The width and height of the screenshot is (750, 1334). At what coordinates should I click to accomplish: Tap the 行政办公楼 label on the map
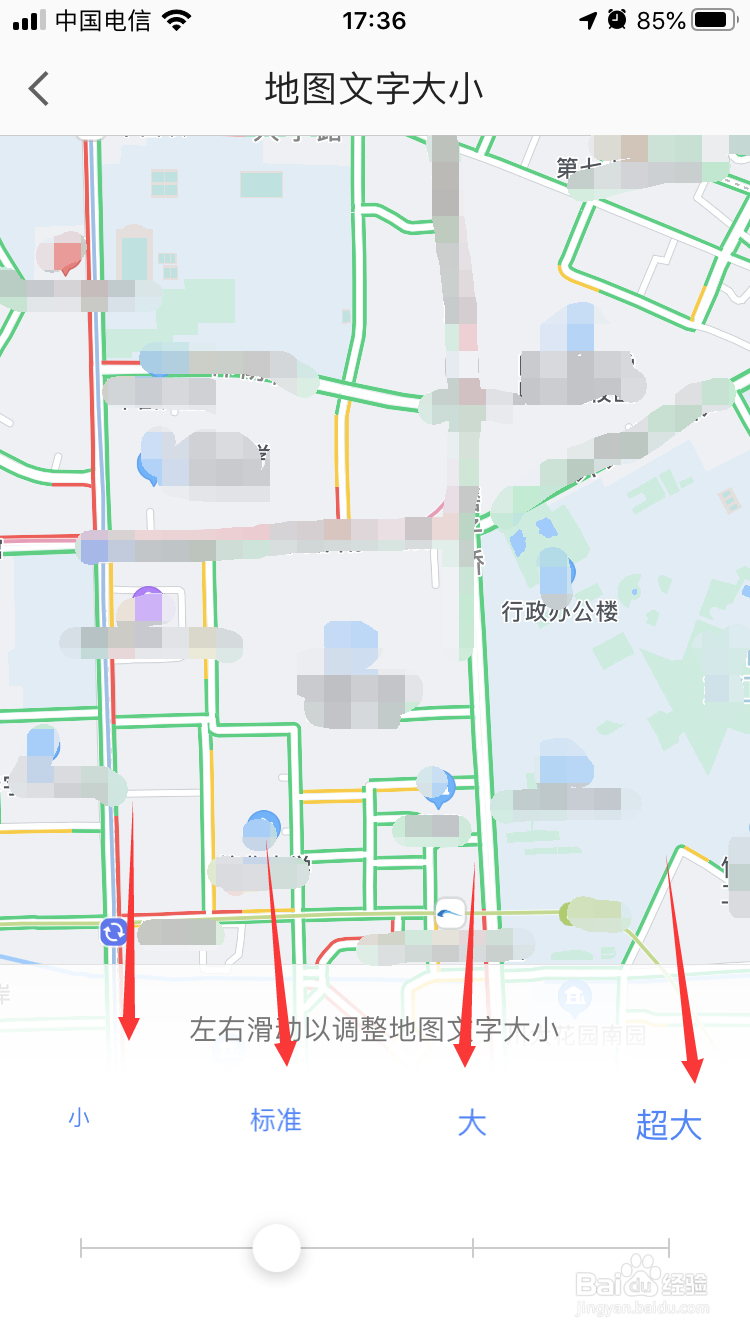coord(558,612)
